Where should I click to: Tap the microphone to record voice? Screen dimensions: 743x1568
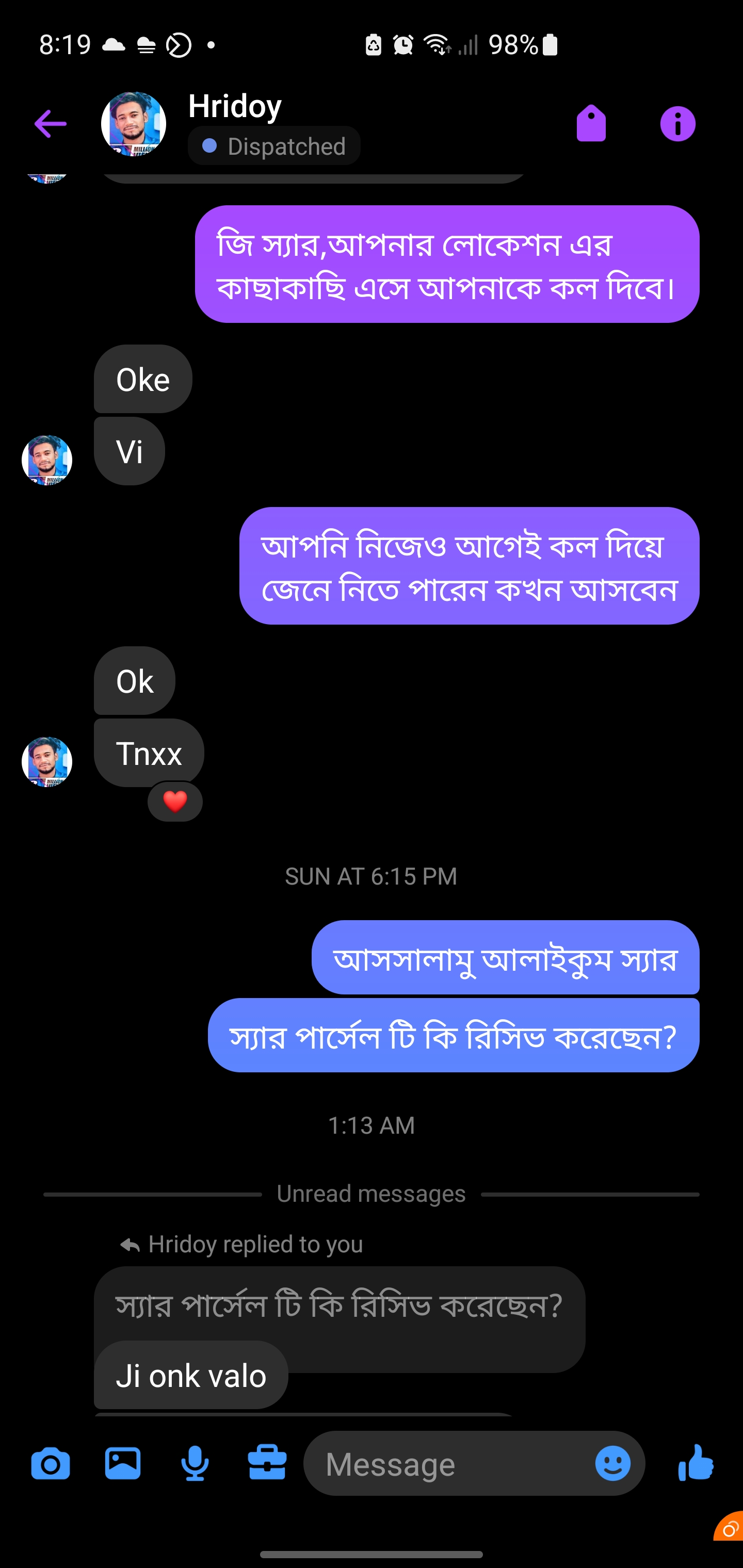coord(195,1463)
